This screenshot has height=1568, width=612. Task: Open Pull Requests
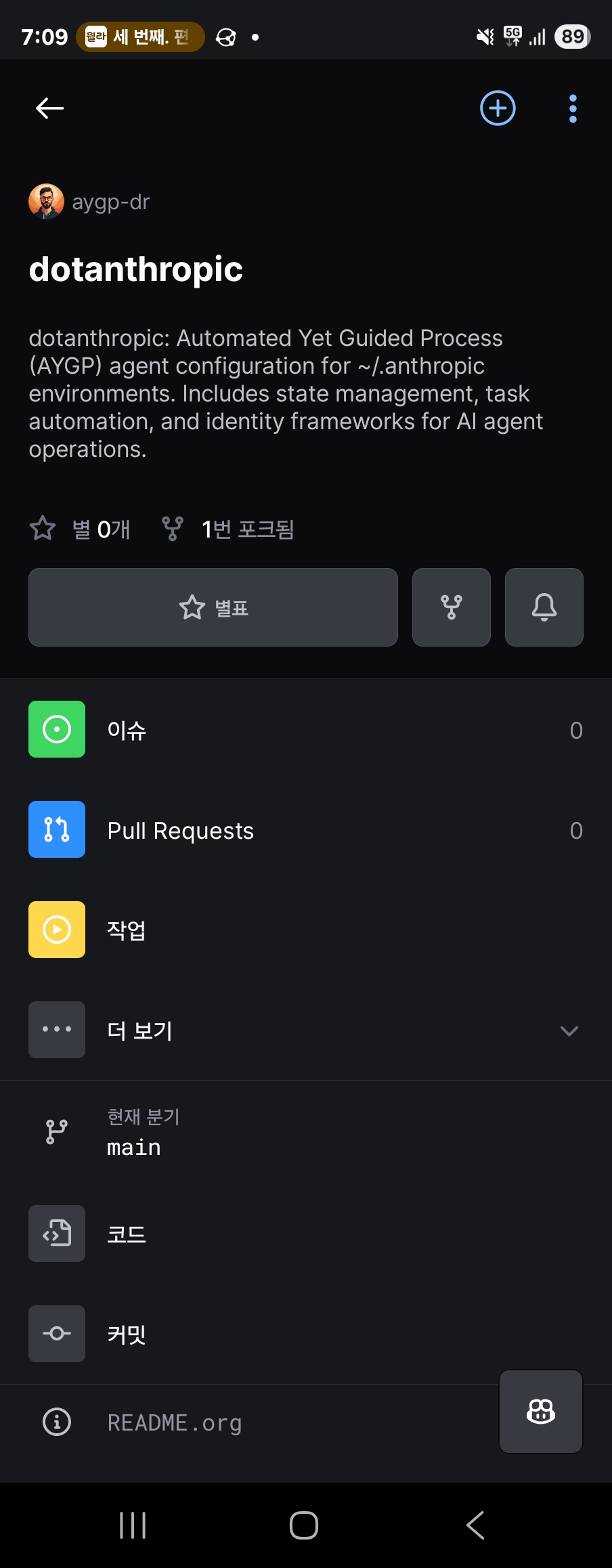305,829
